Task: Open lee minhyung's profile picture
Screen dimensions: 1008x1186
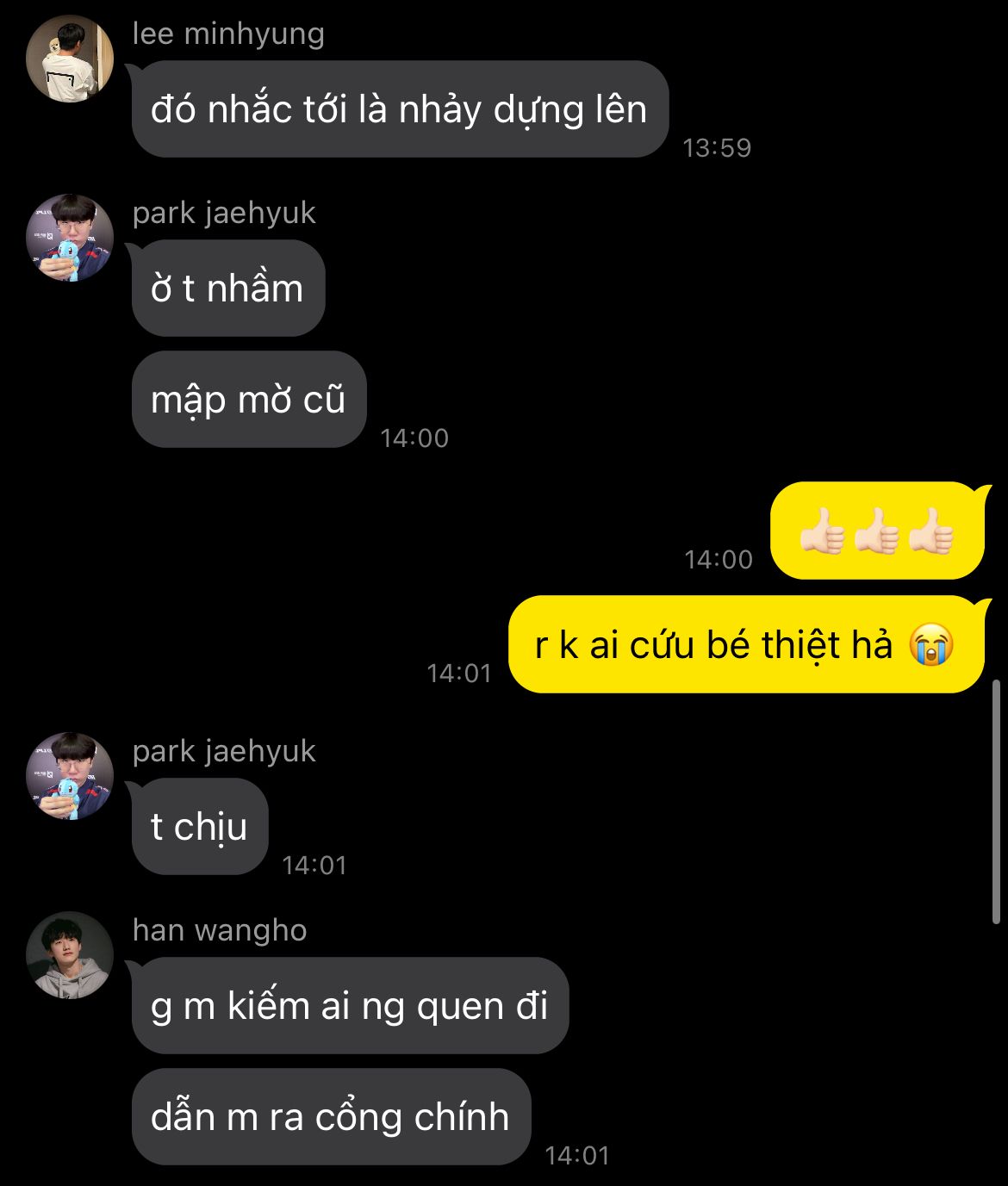Action: (70, 59)
